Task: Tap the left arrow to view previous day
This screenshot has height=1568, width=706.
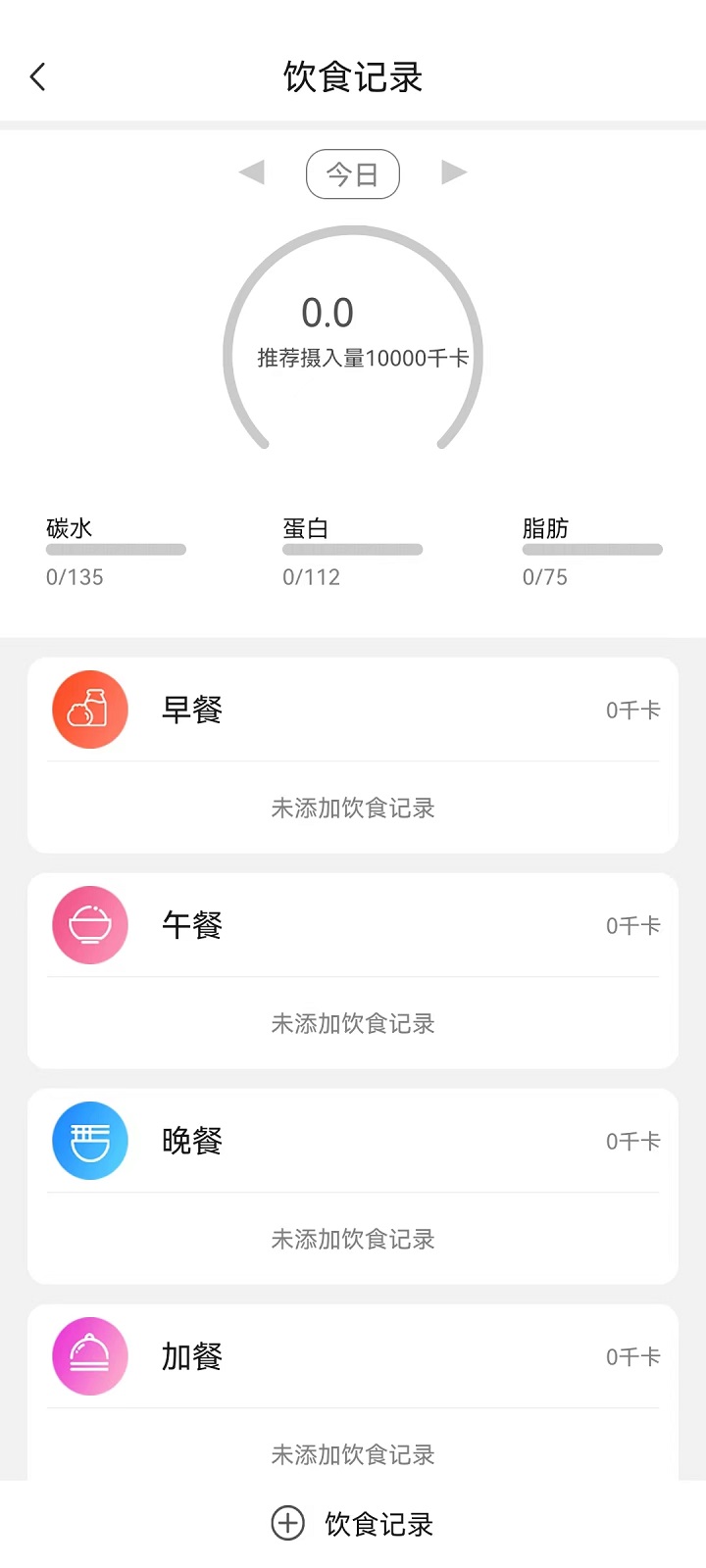Action: (252, 172)
